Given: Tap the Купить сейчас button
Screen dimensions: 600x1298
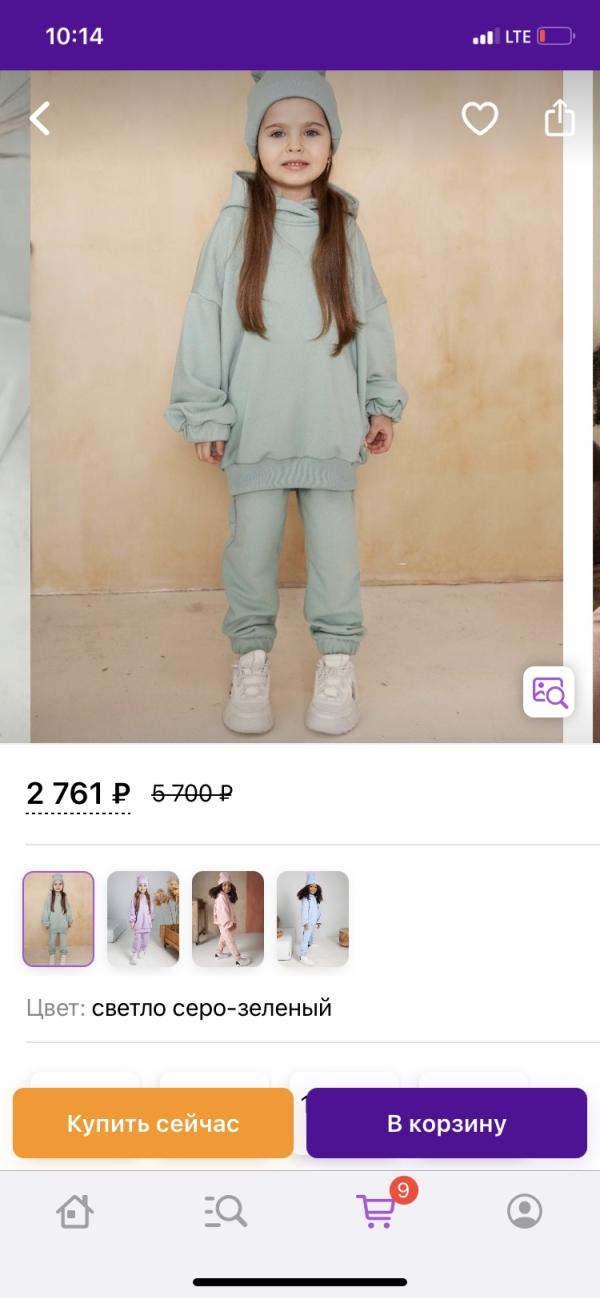Looking at the screenshot, I should (153, 1123).
